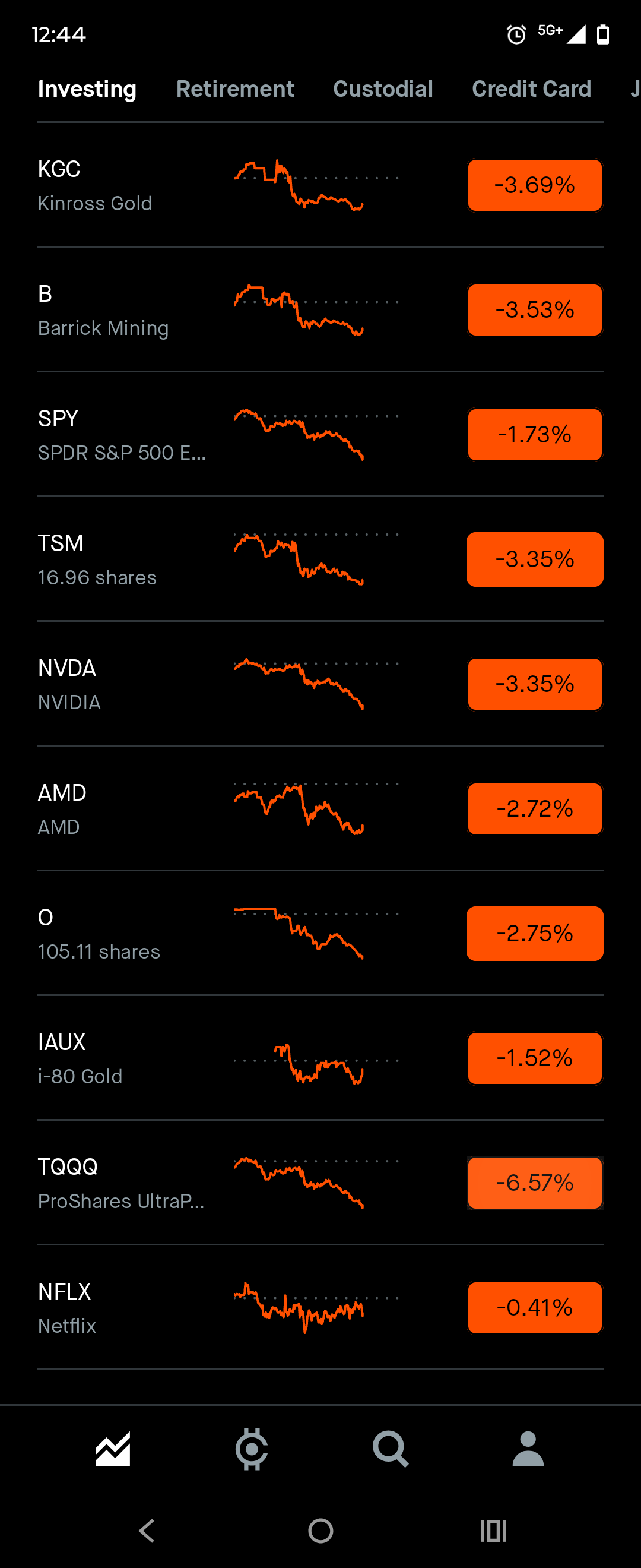Go to the account profile tab
The width and height of the screenshot is (641, 1568).
click(528, 1449)
